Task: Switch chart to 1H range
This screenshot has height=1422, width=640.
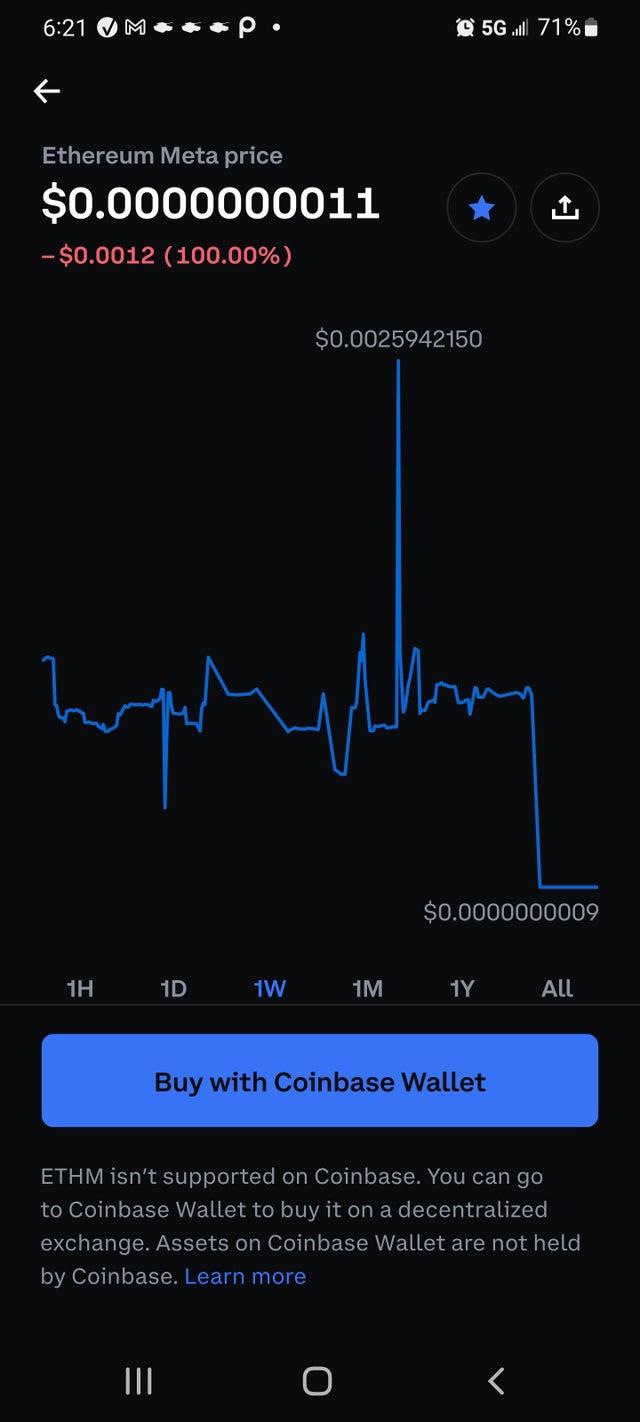Action: 80,989
